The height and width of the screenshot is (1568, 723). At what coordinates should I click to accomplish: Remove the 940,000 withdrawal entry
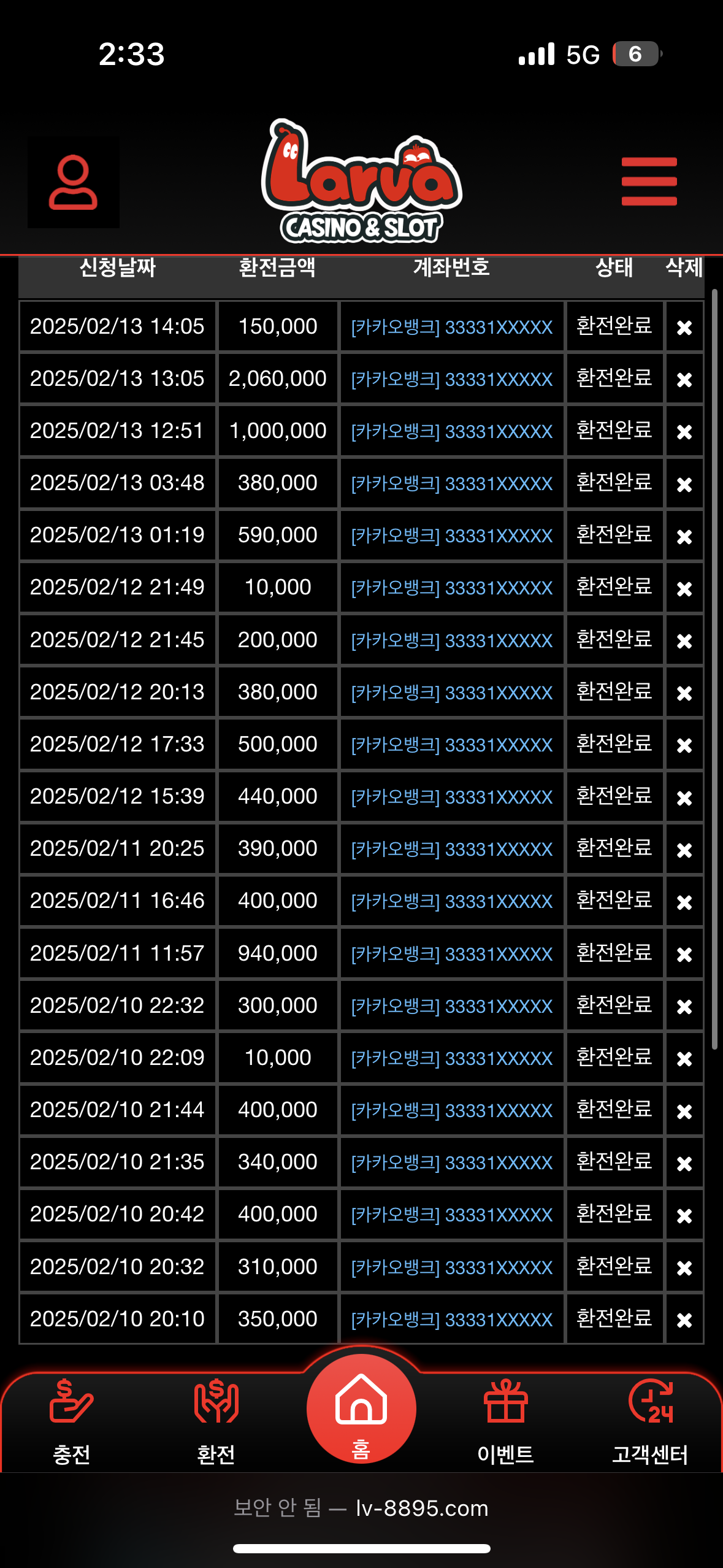tap(684, 954)
